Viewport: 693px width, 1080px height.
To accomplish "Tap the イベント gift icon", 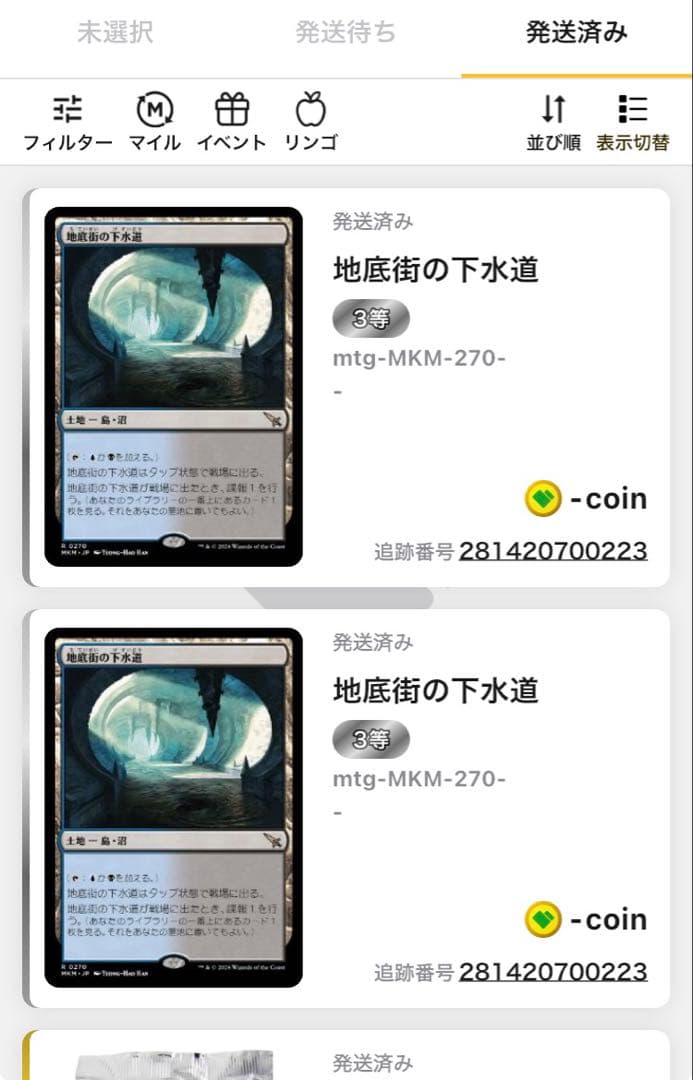I will click(232, 122).
